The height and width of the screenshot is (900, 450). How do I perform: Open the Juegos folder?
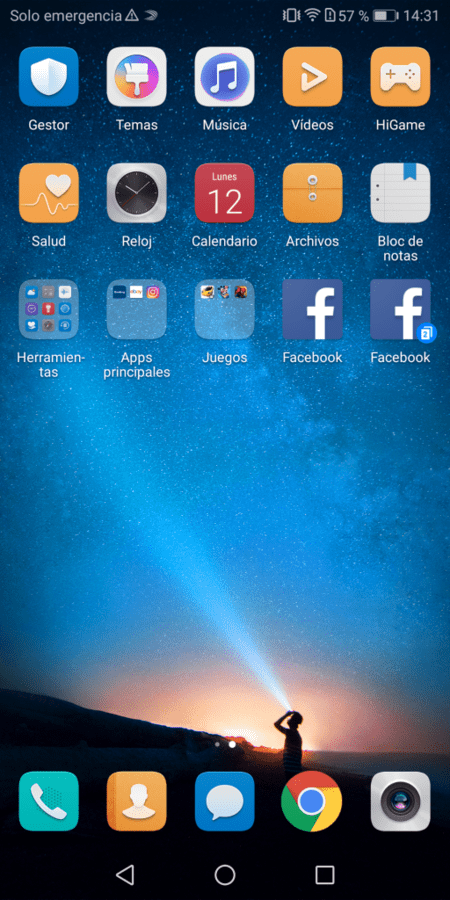(x=224, y=309)
